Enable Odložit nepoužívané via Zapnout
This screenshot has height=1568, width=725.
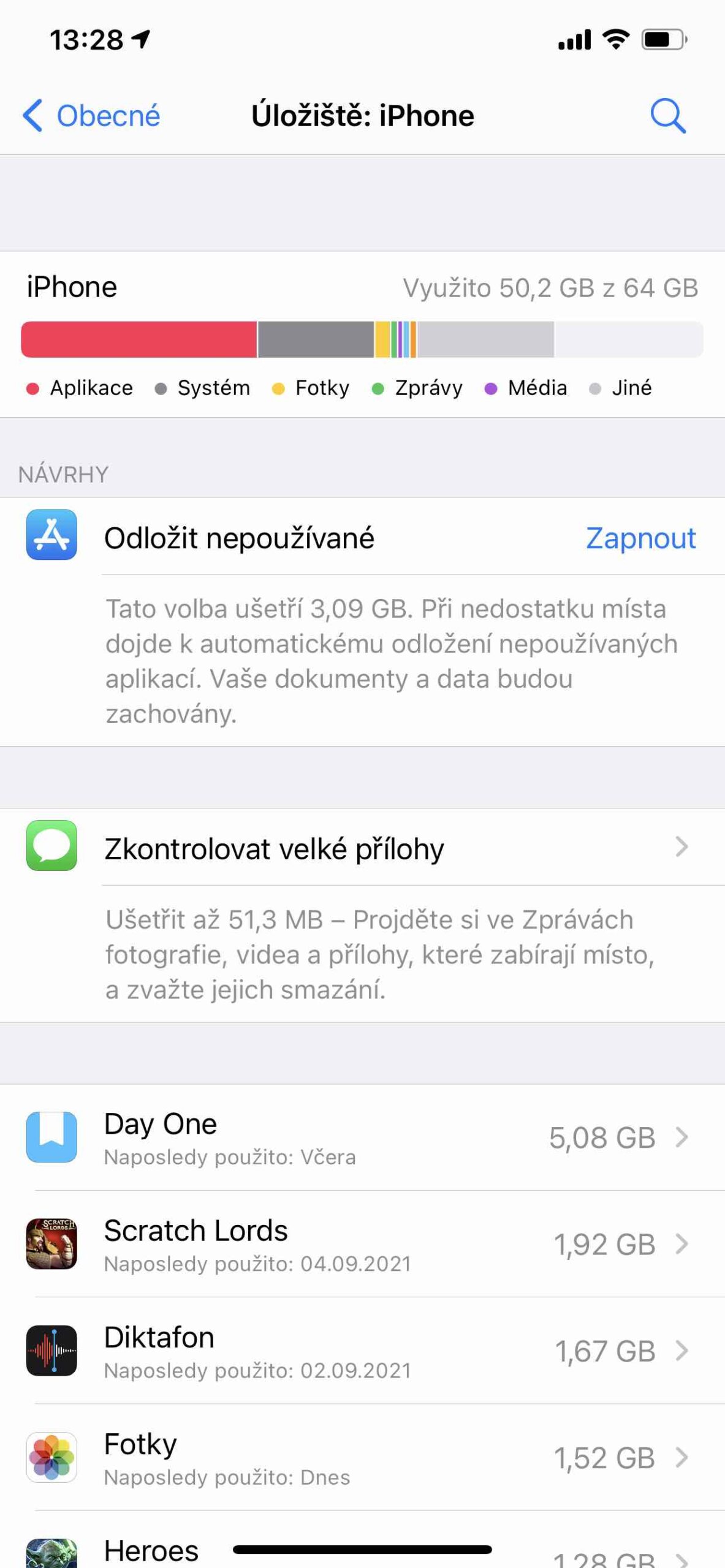[641, 538]
